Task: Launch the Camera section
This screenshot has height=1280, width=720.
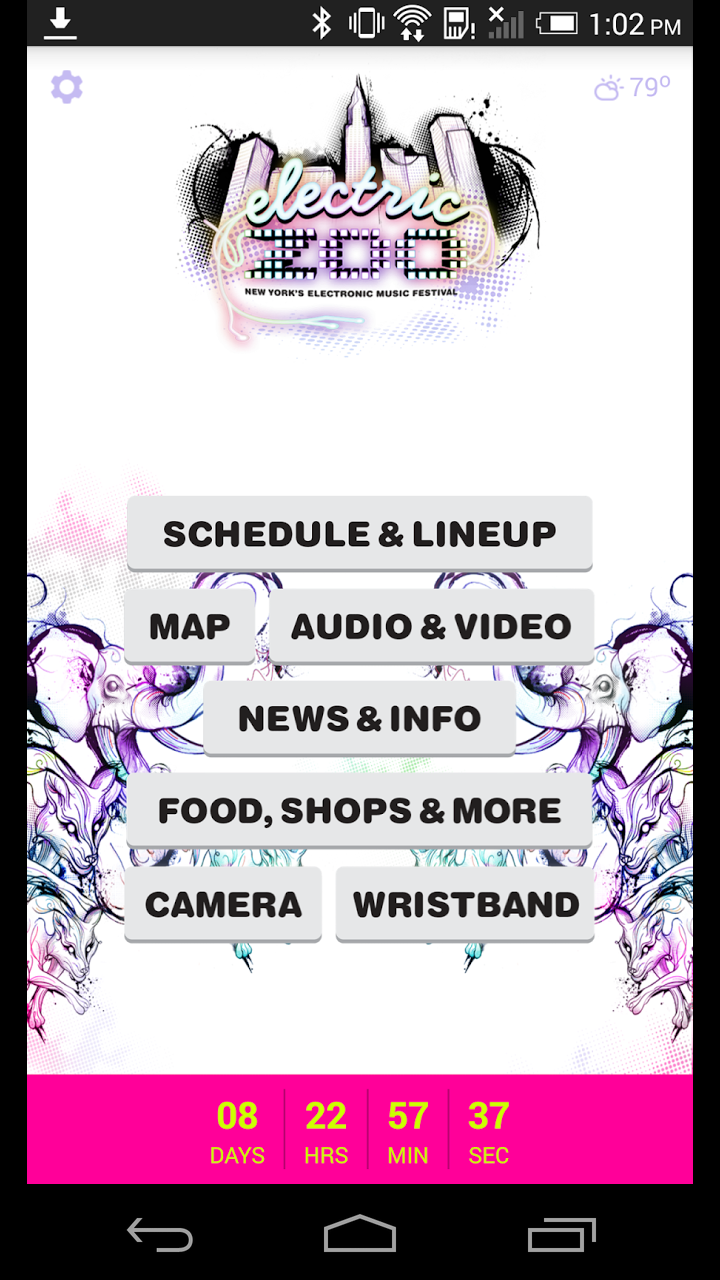Action: click(223, 905)
